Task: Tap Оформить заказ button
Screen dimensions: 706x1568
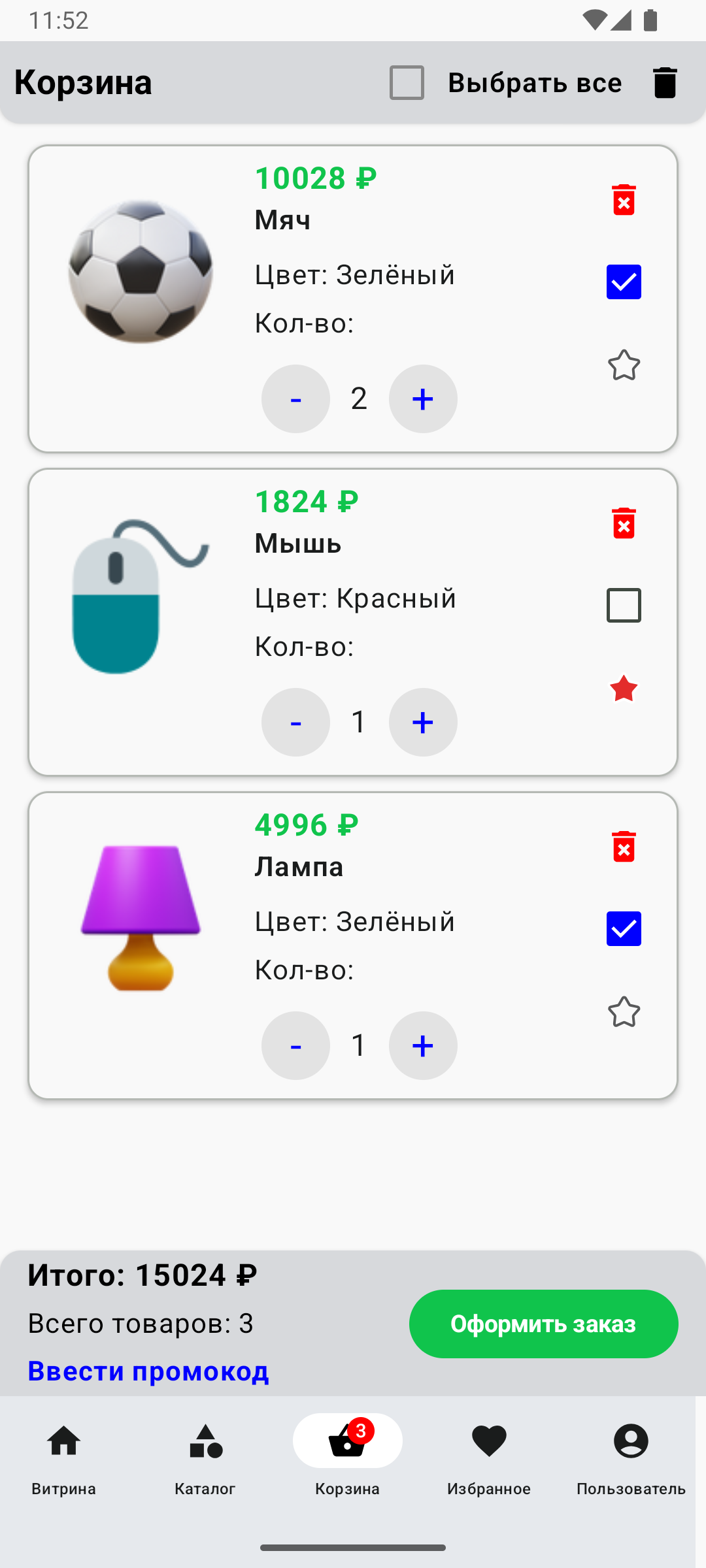Action: click(543, 1324)
